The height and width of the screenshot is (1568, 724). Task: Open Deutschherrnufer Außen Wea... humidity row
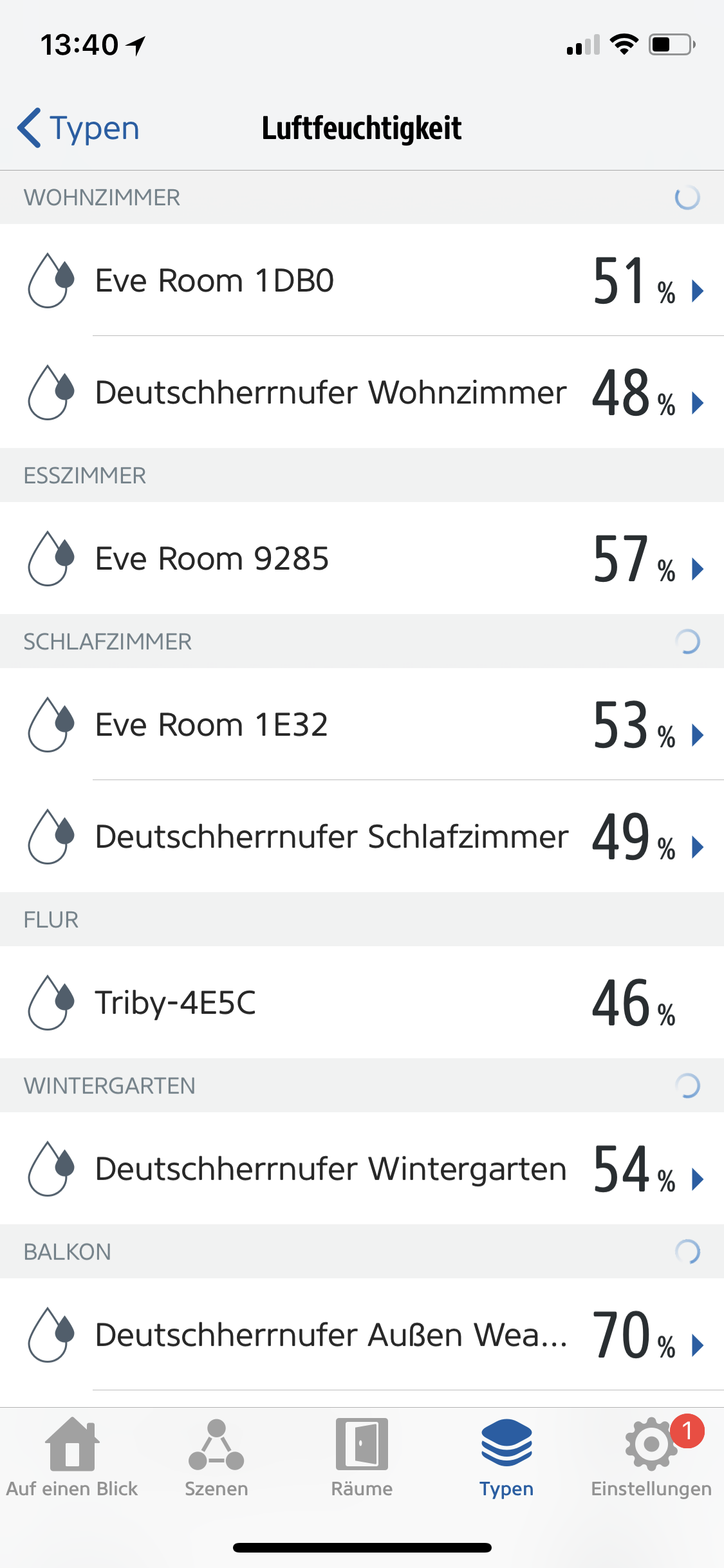[x=362, y=1335]
